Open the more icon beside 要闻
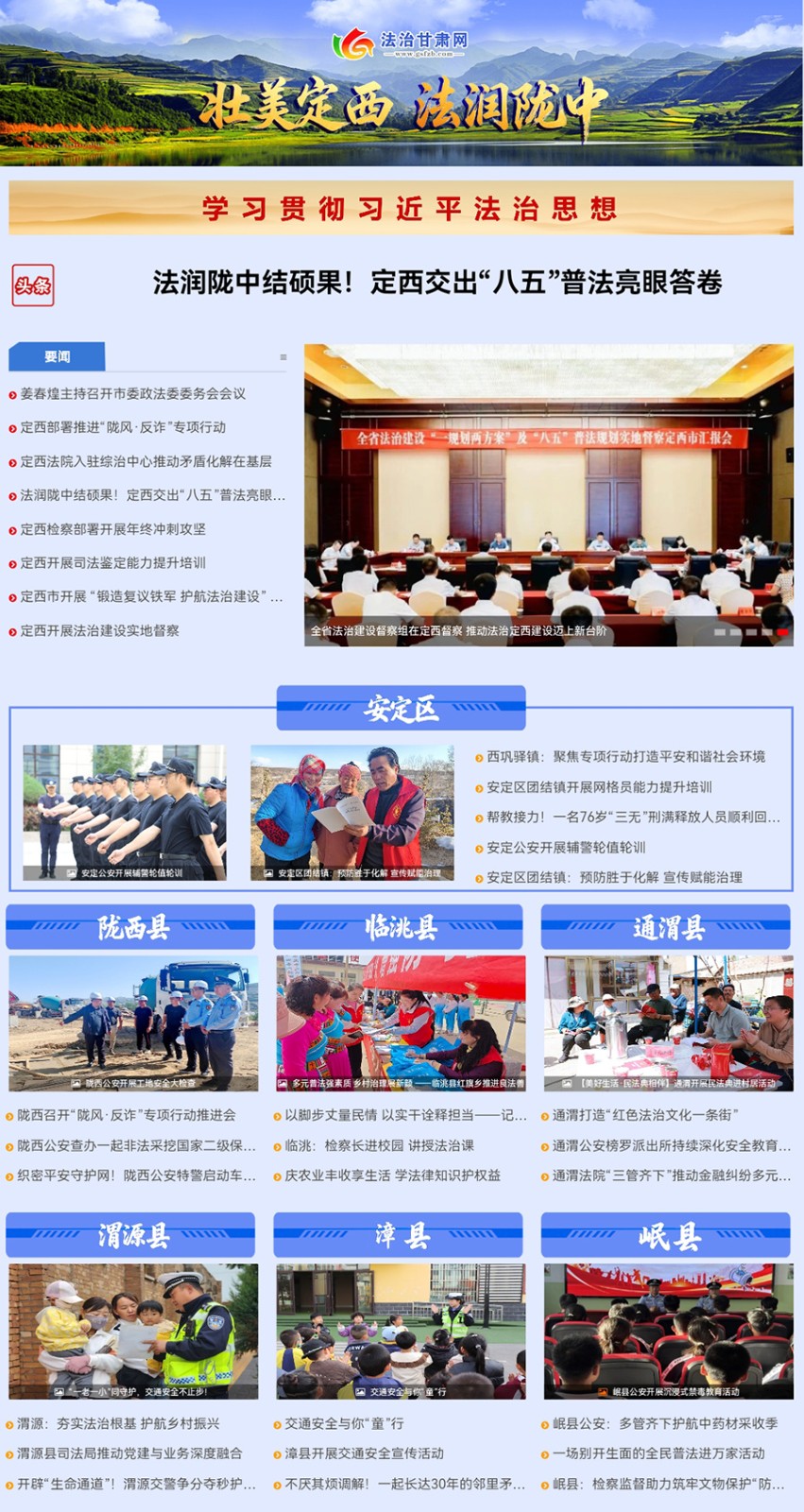The width and height of the screenshot is (804, 1512). click(282, 357)
